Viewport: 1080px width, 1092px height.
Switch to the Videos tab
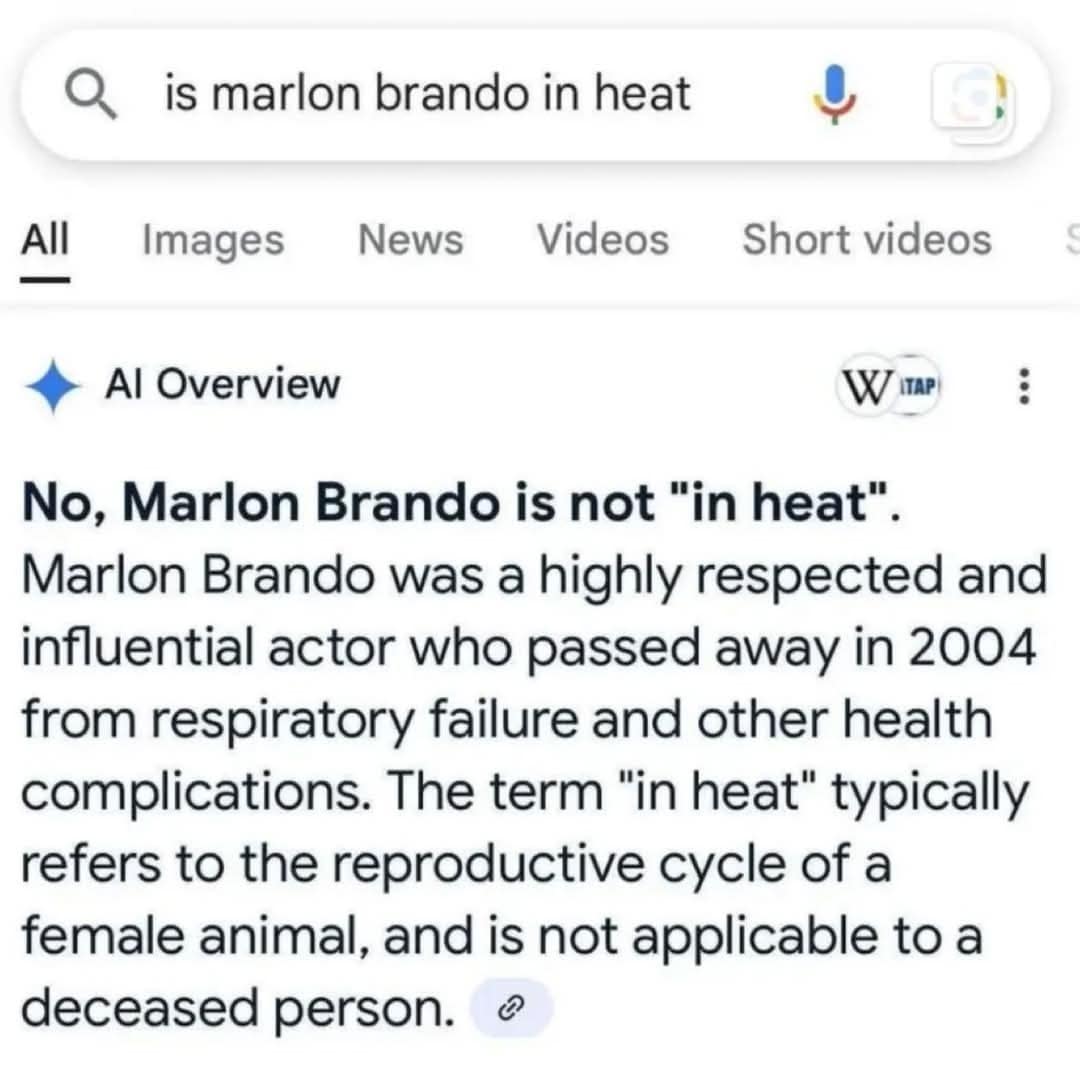pyautogui.click(x=603, y=240)
